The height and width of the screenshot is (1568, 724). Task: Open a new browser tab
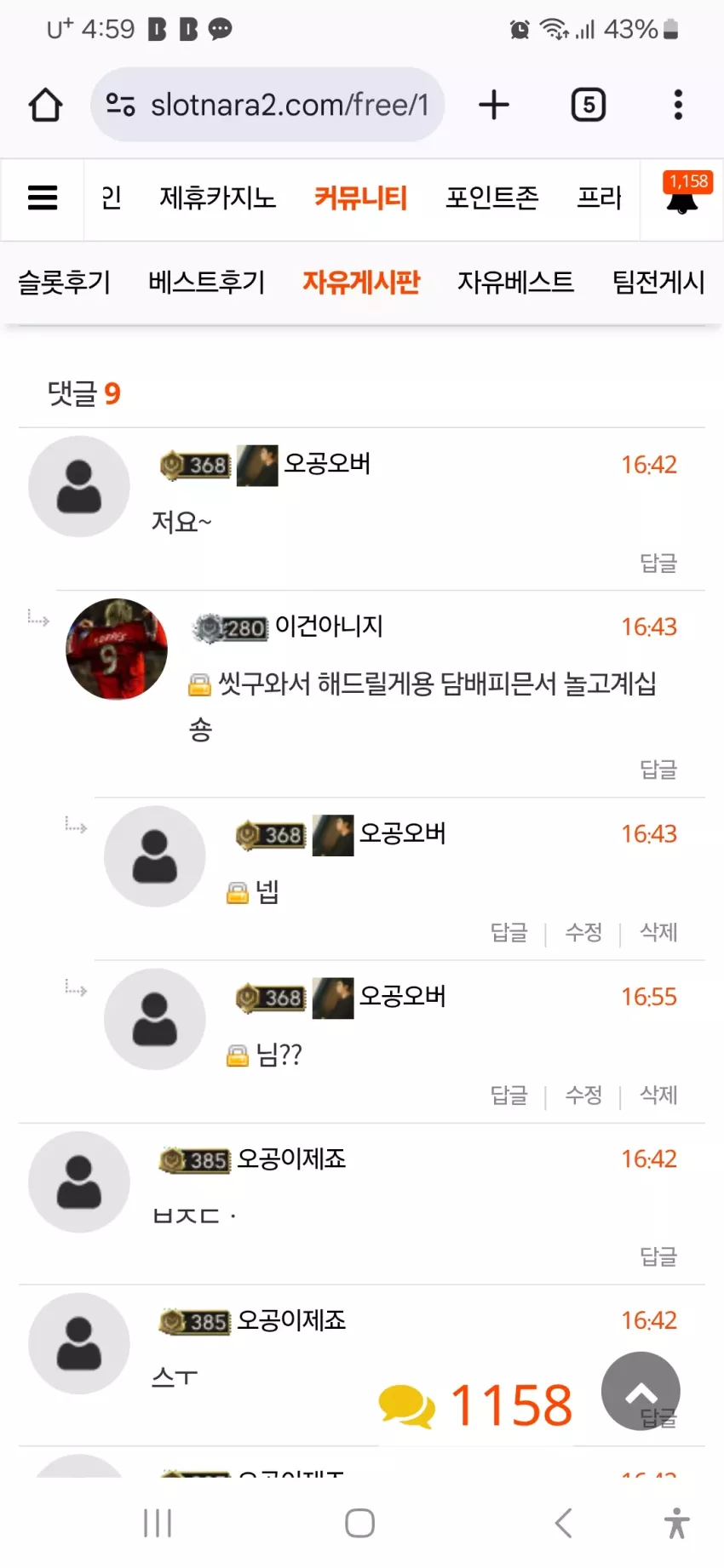pos(494,105)
